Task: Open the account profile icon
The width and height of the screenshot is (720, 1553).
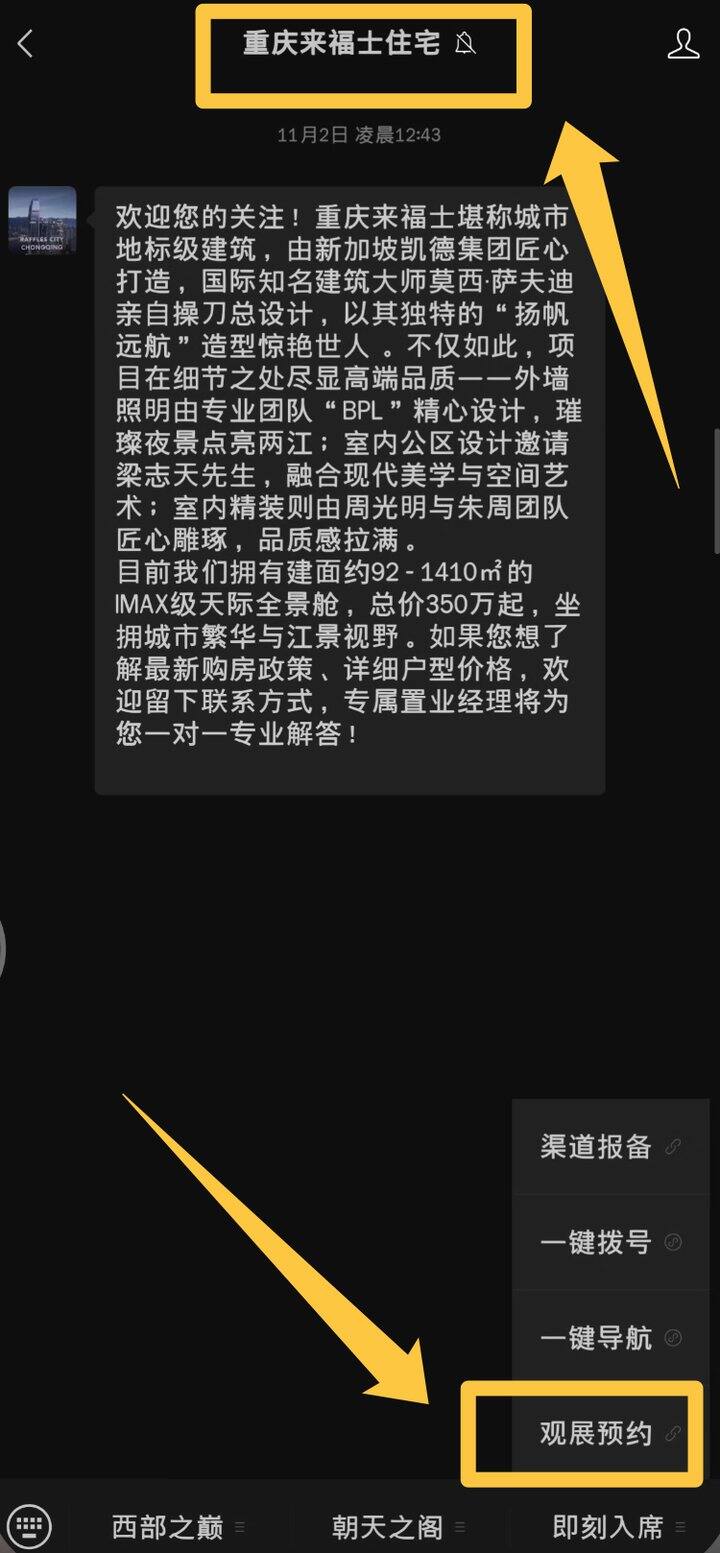Action: point(683,44)
